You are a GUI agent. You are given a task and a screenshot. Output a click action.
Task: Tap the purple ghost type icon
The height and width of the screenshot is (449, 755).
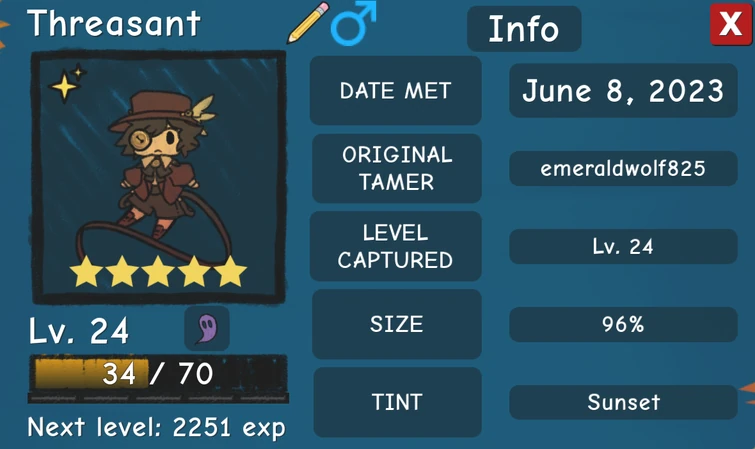point(207,327)
